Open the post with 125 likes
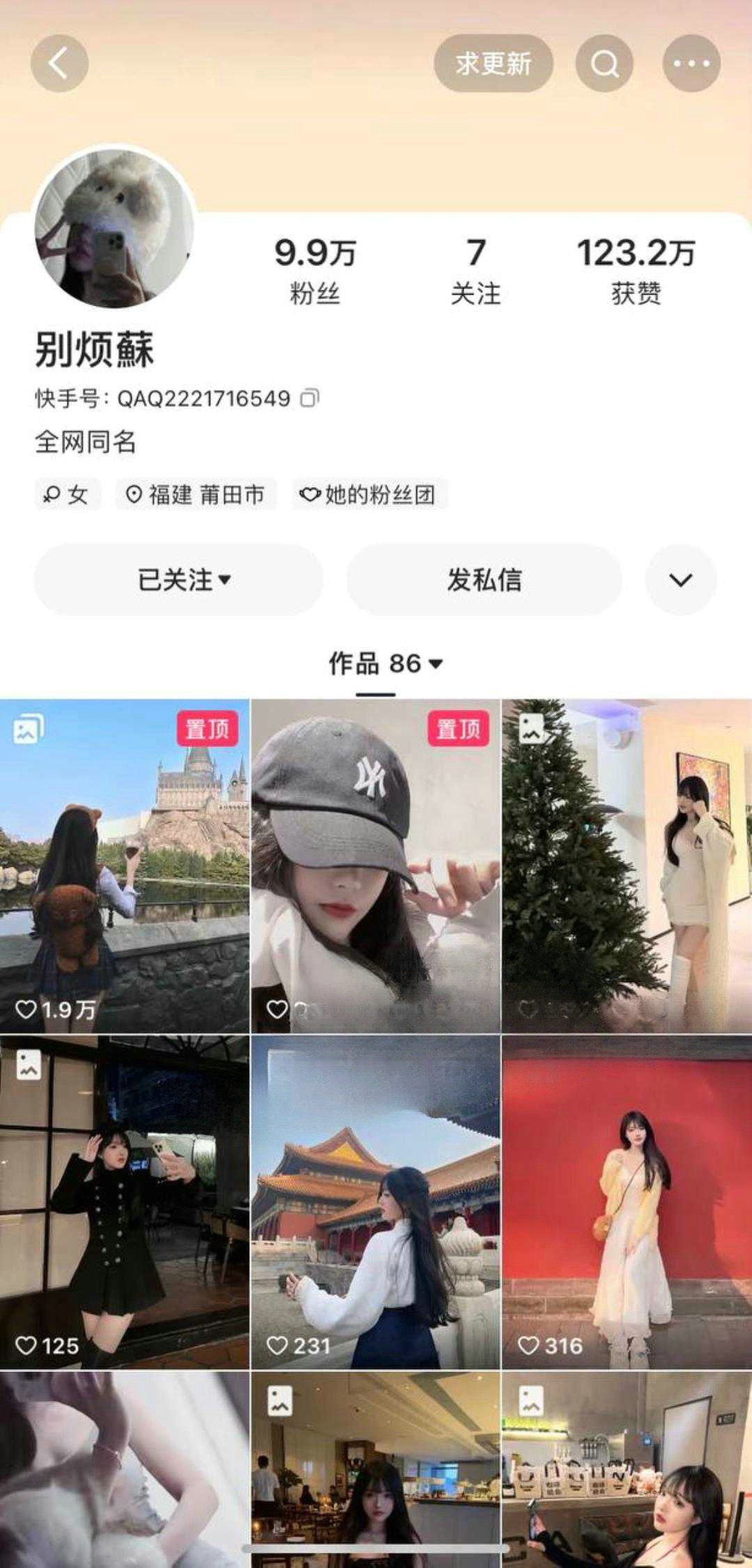752x1568 pixels. pyautogui.click(x=125, y=1203)
